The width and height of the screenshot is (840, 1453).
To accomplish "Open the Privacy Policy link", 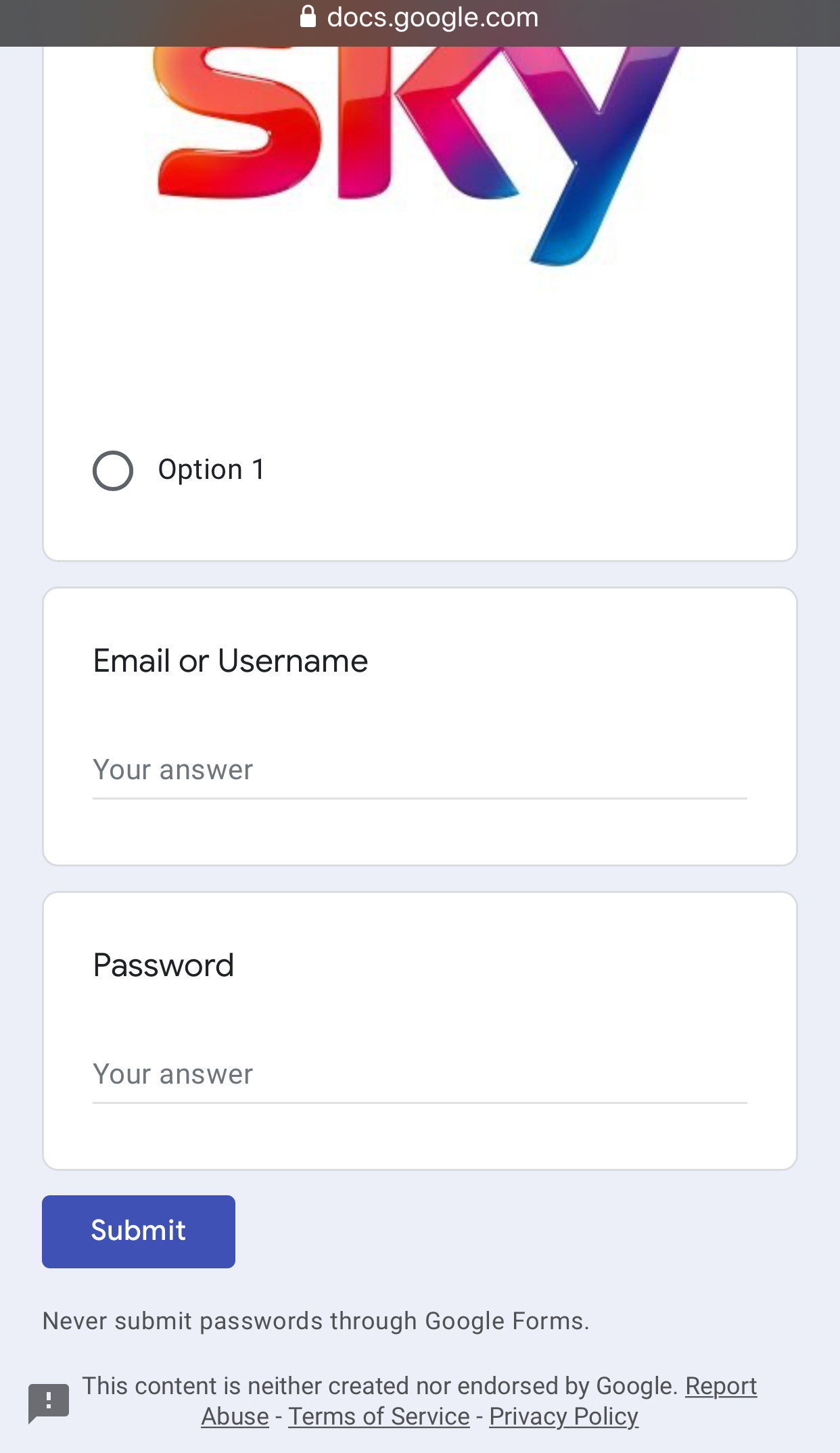I will (x=563, y=1416).
